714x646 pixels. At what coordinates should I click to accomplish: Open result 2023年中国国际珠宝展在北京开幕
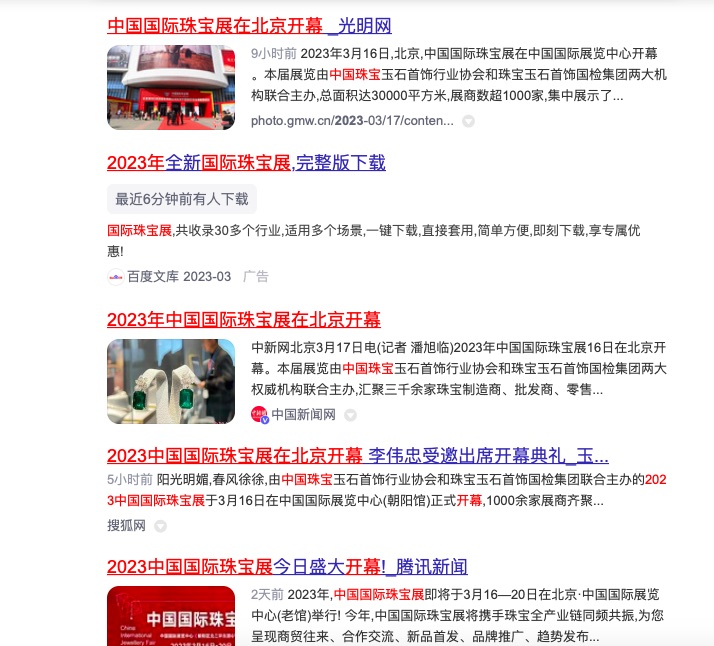pyautogui.click(x=244, y=320)
